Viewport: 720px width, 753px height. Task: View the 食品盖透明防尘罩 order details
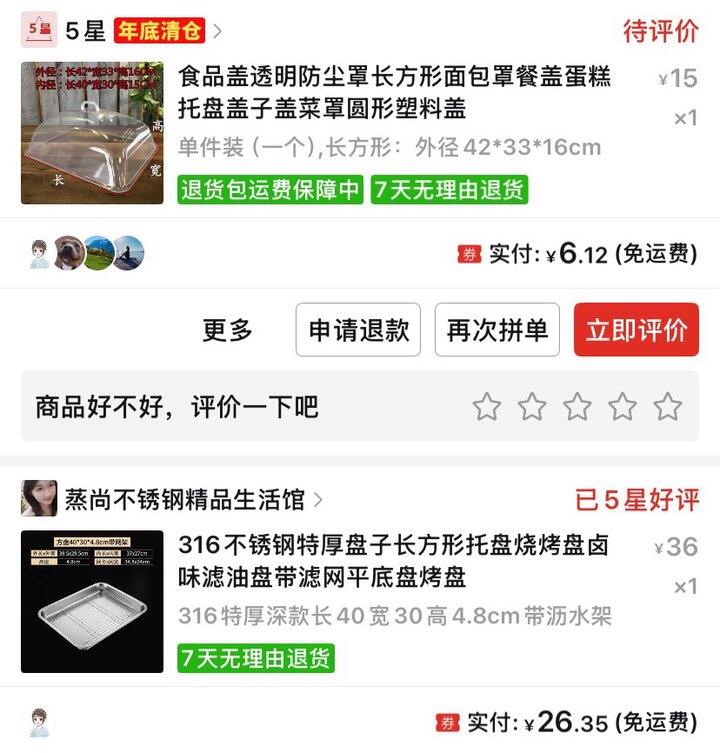[x=395, y=91]
